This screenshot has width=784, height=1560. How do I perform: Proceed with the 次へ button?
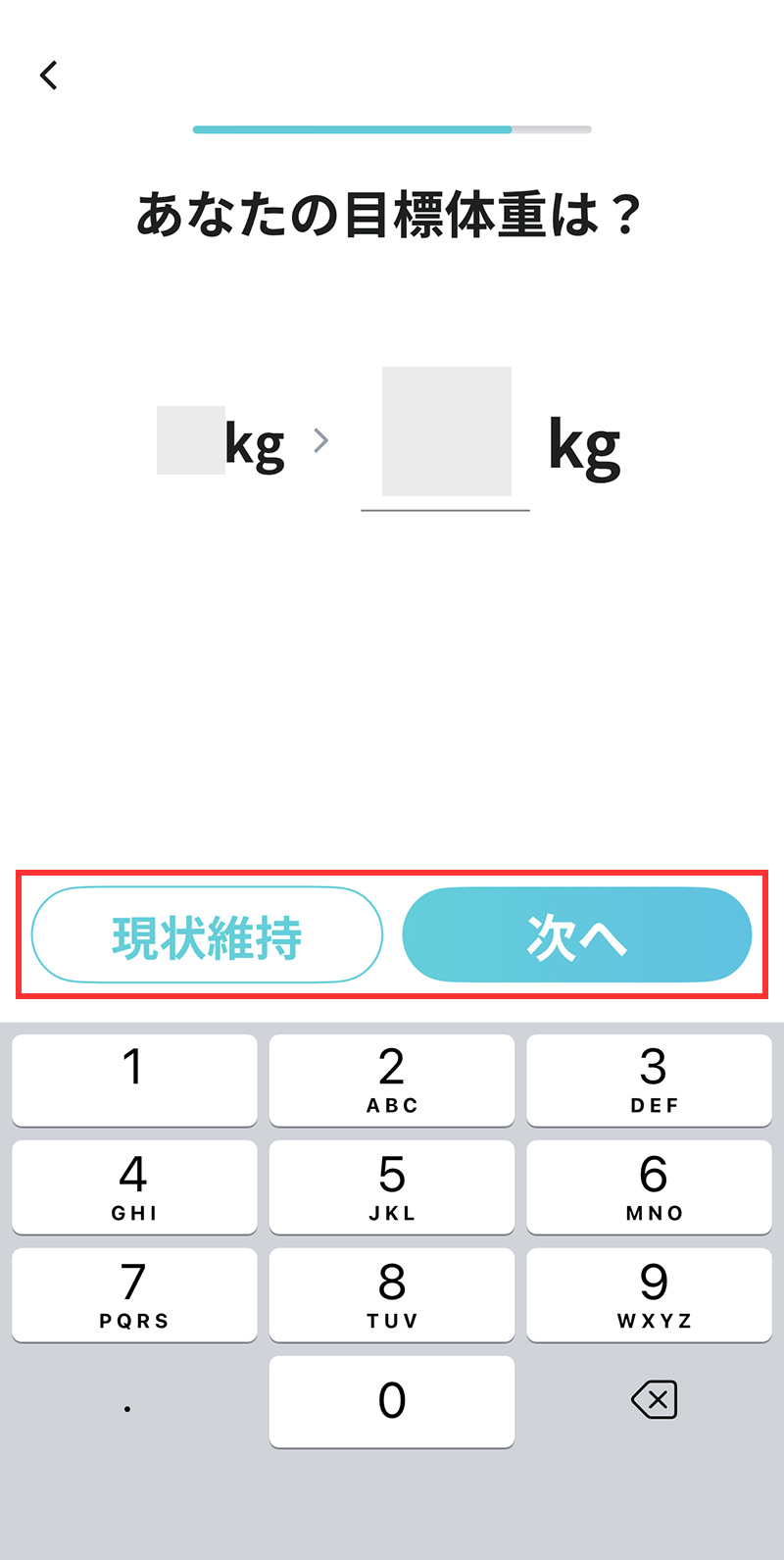576,935
